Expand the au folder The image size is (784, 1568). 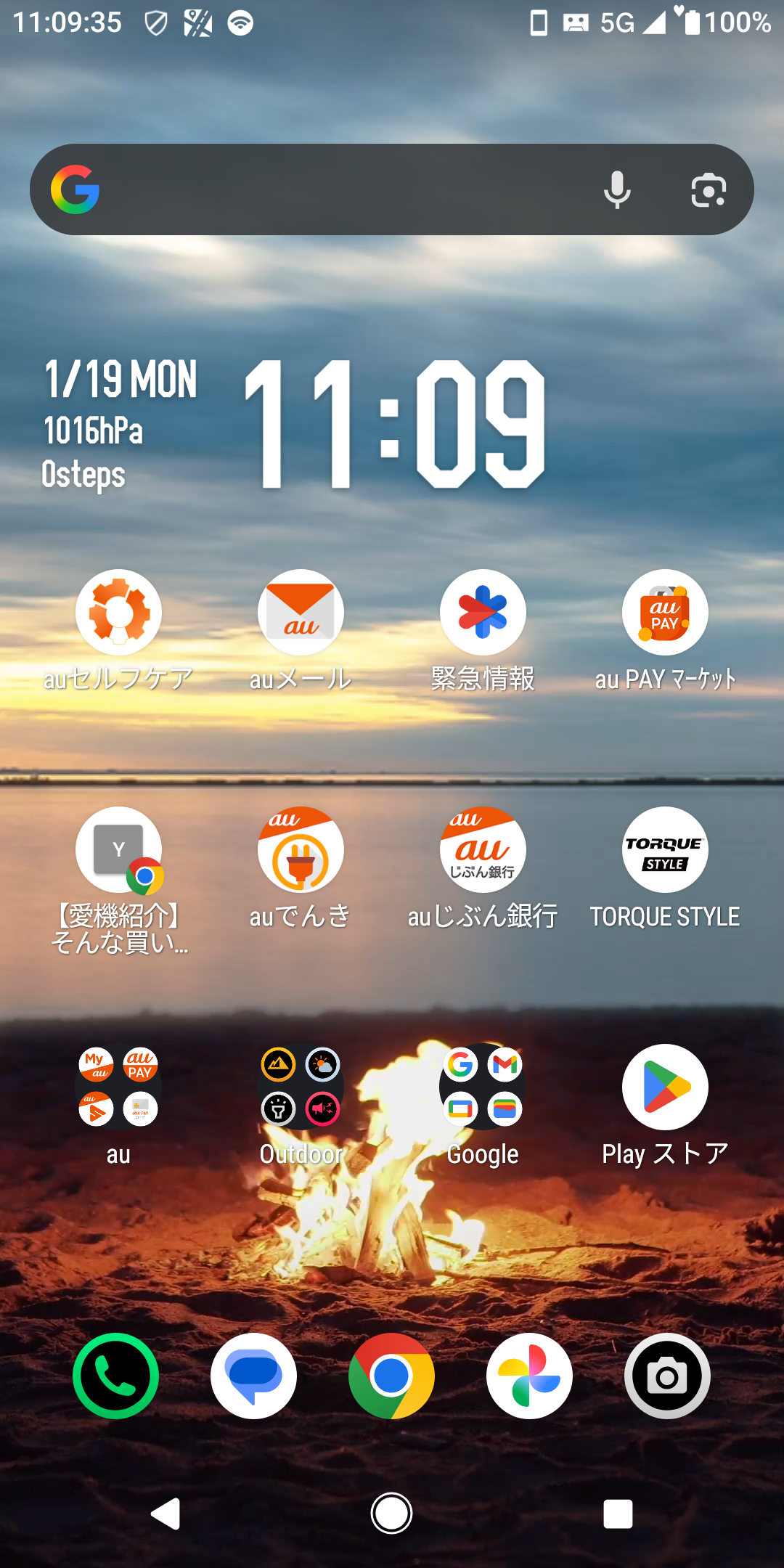tap(118, 1087)
